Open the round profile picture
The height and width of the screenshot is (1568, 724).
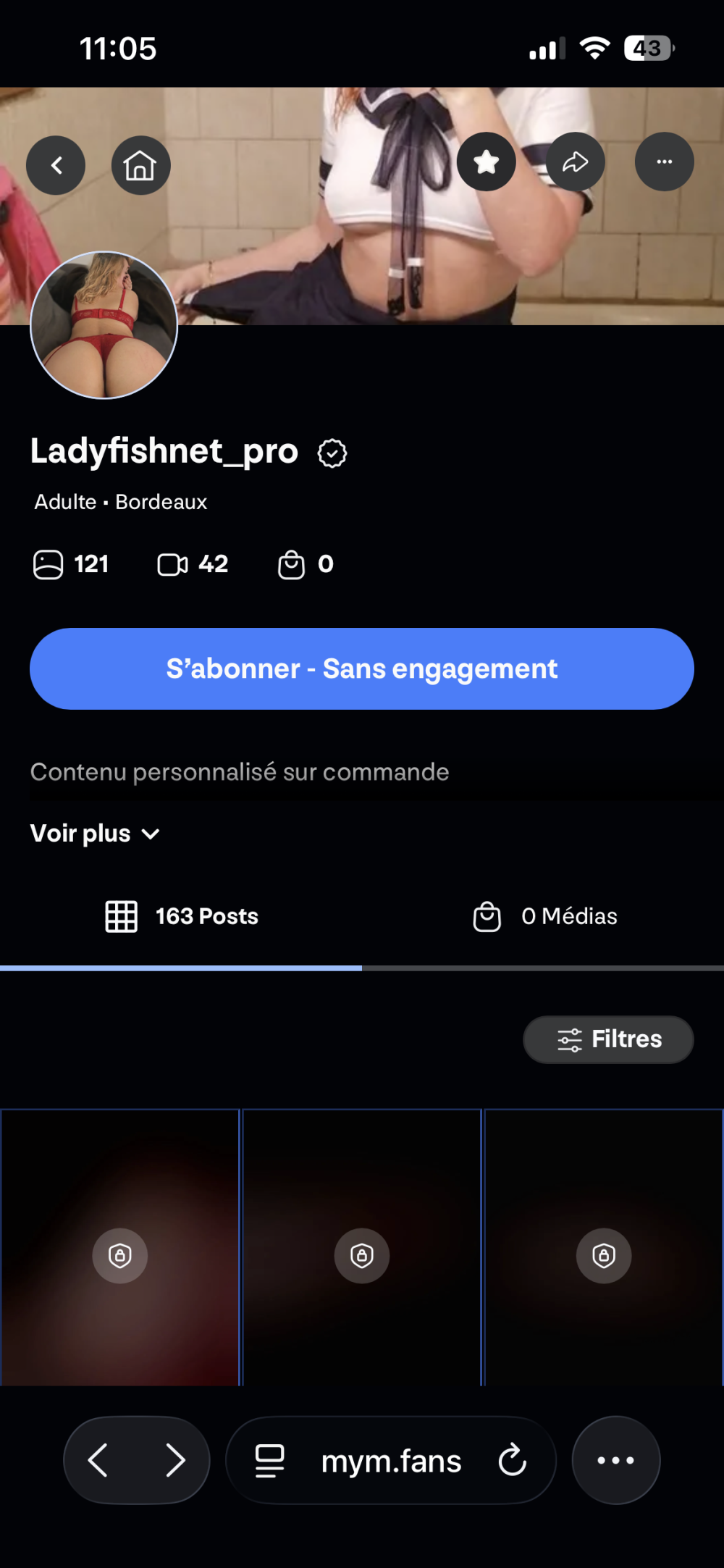tap(104, 325)
